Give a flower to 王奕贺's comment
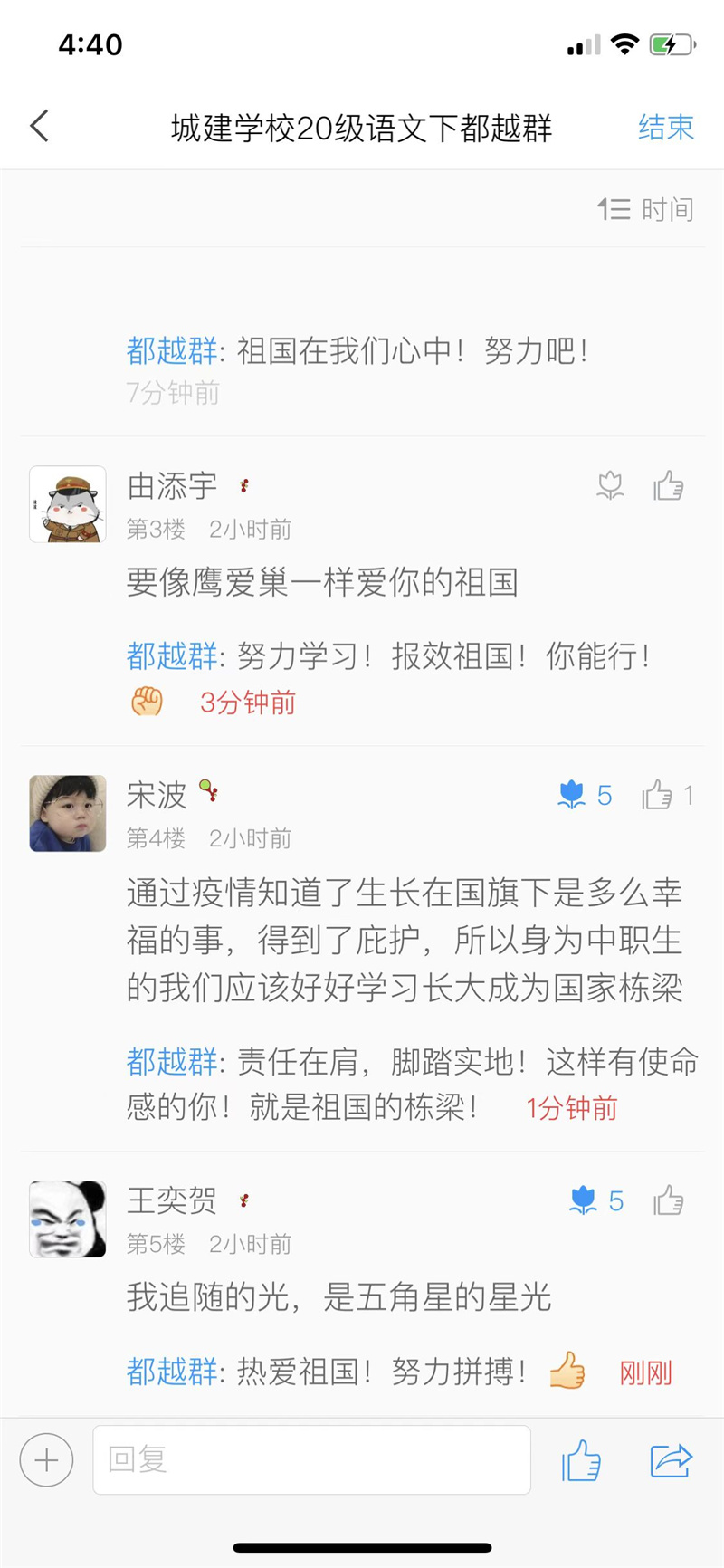 point(584,1200)
